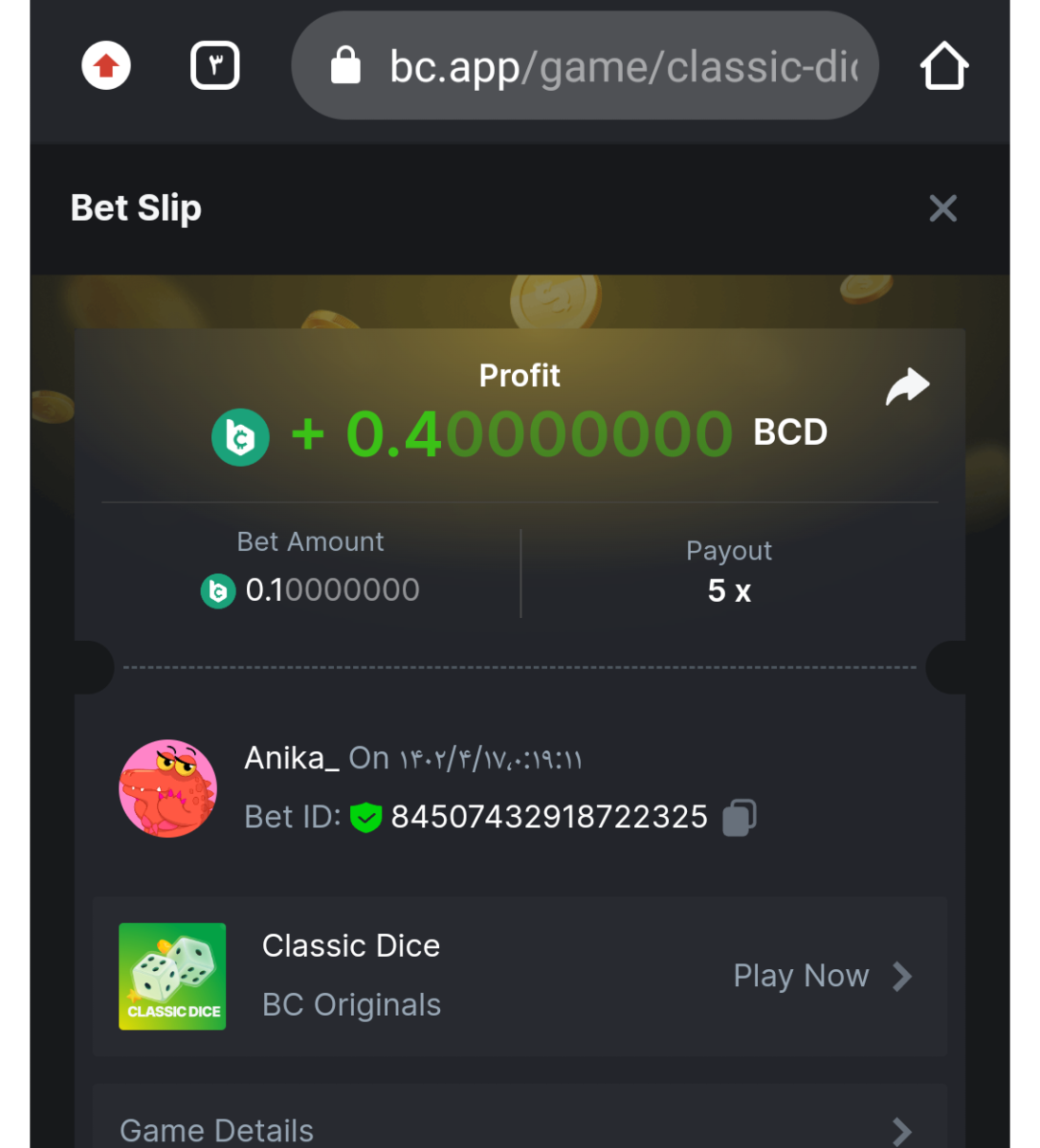Copy the Bet ID number
This screenshot has width=1040, height=1148.
pyautogui.click(x=739, y=818)
